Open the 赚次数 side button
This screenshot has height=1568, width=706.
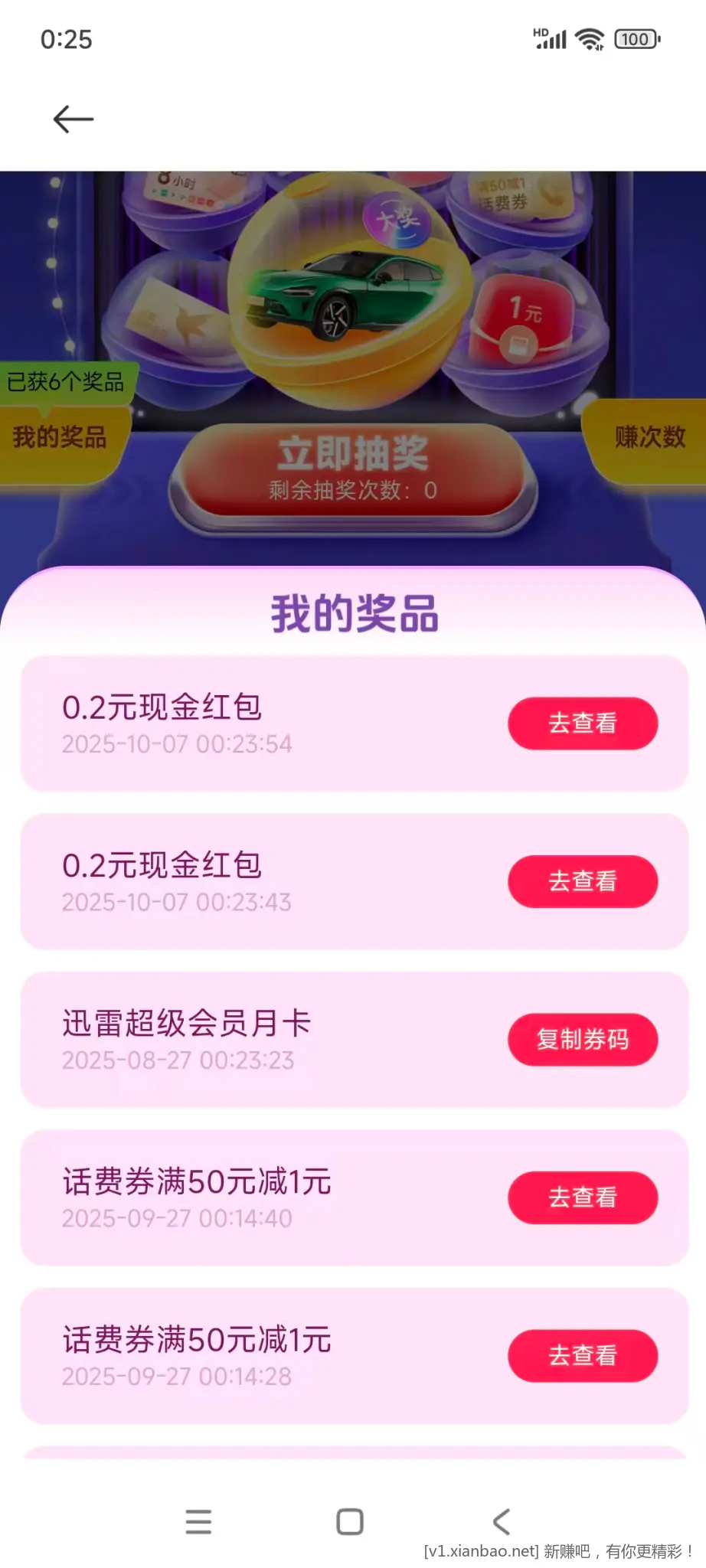pos(649,438)
